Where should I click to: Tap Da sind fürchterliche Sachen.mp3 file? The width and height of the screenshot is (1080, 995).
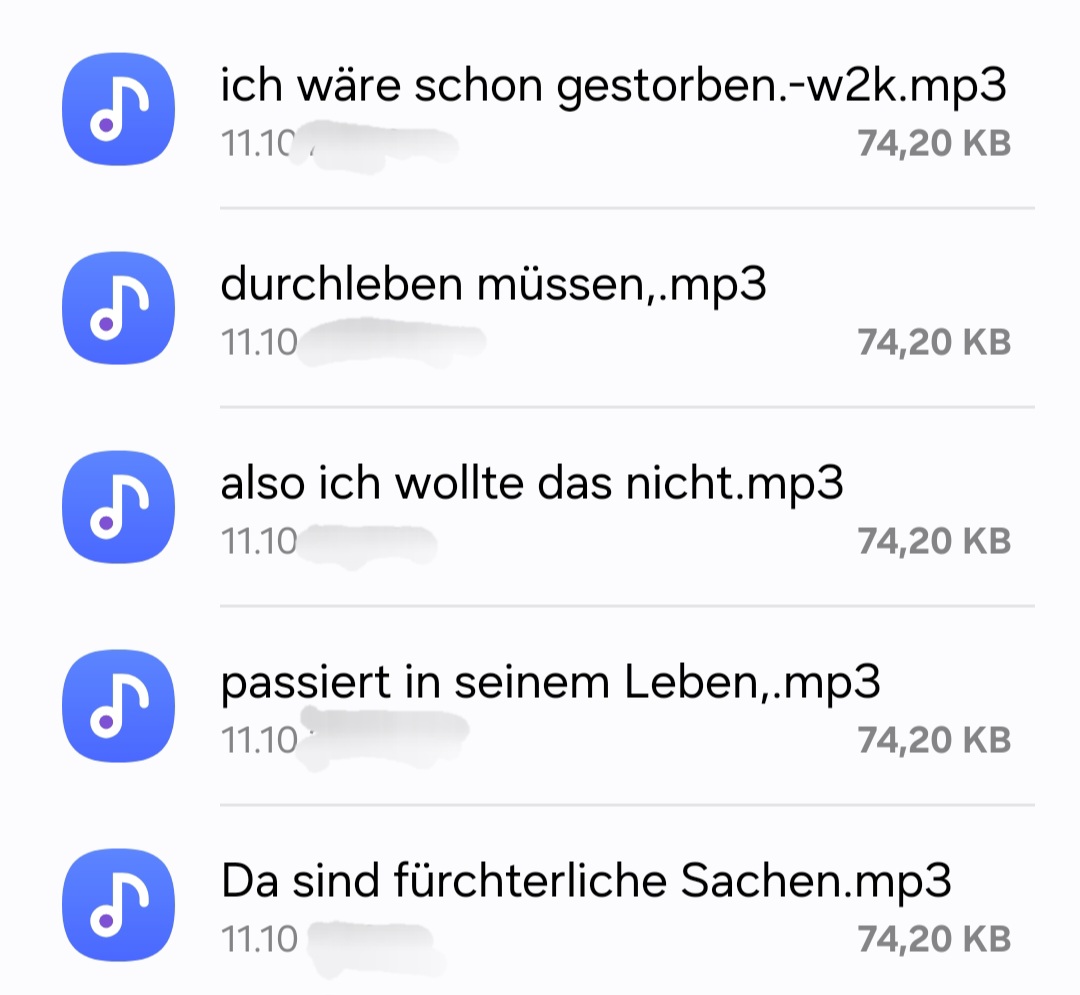tap(585, 882)
